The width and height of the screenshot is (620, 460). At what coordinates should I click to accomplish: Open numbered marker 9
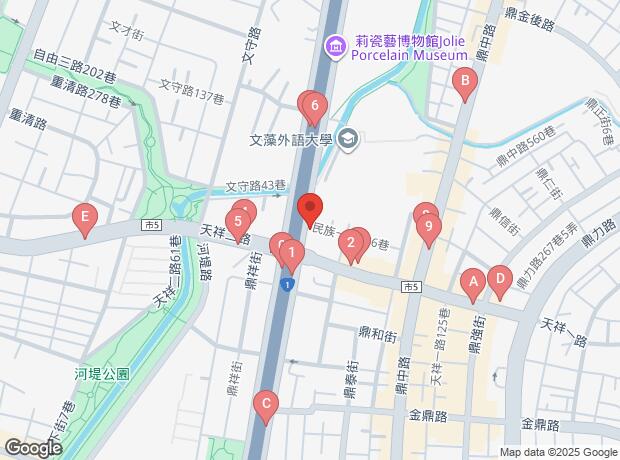click(428, 228)
